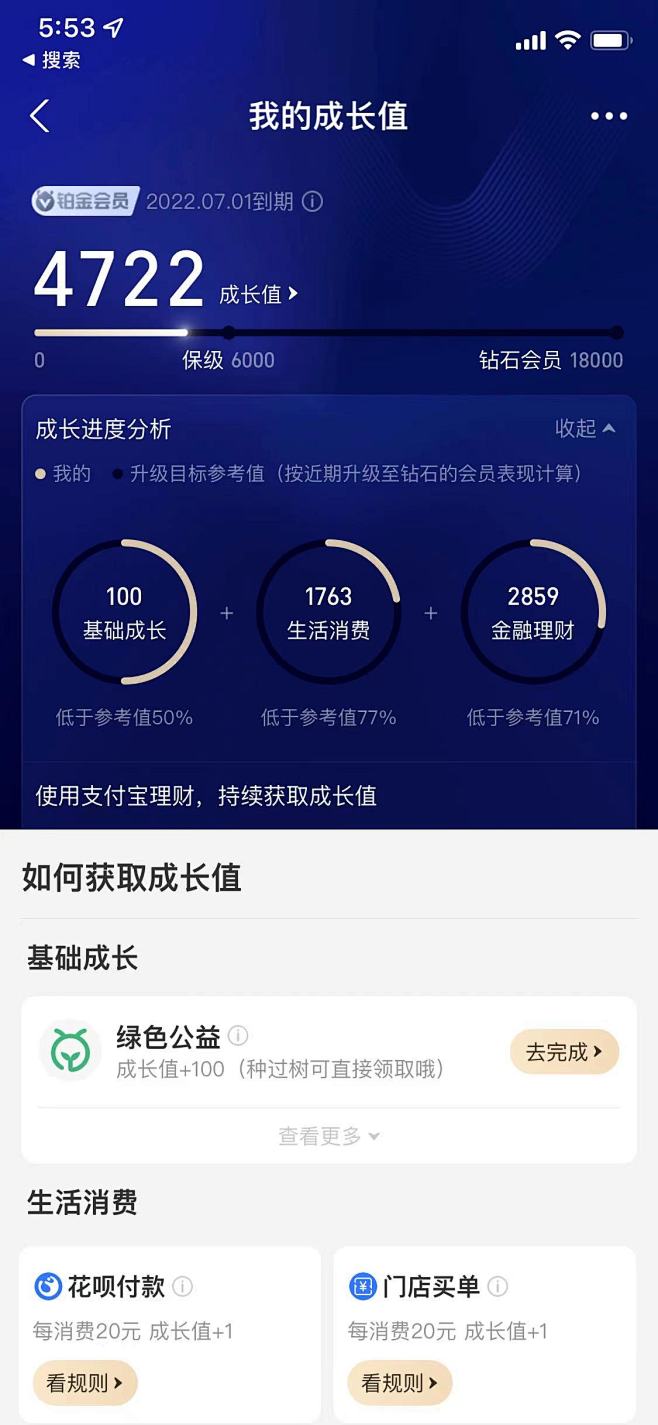The width and height of the screenshot is (658, 1425).
Task: View 看规则 for 花呗付款
Action: pos(85,1383)
